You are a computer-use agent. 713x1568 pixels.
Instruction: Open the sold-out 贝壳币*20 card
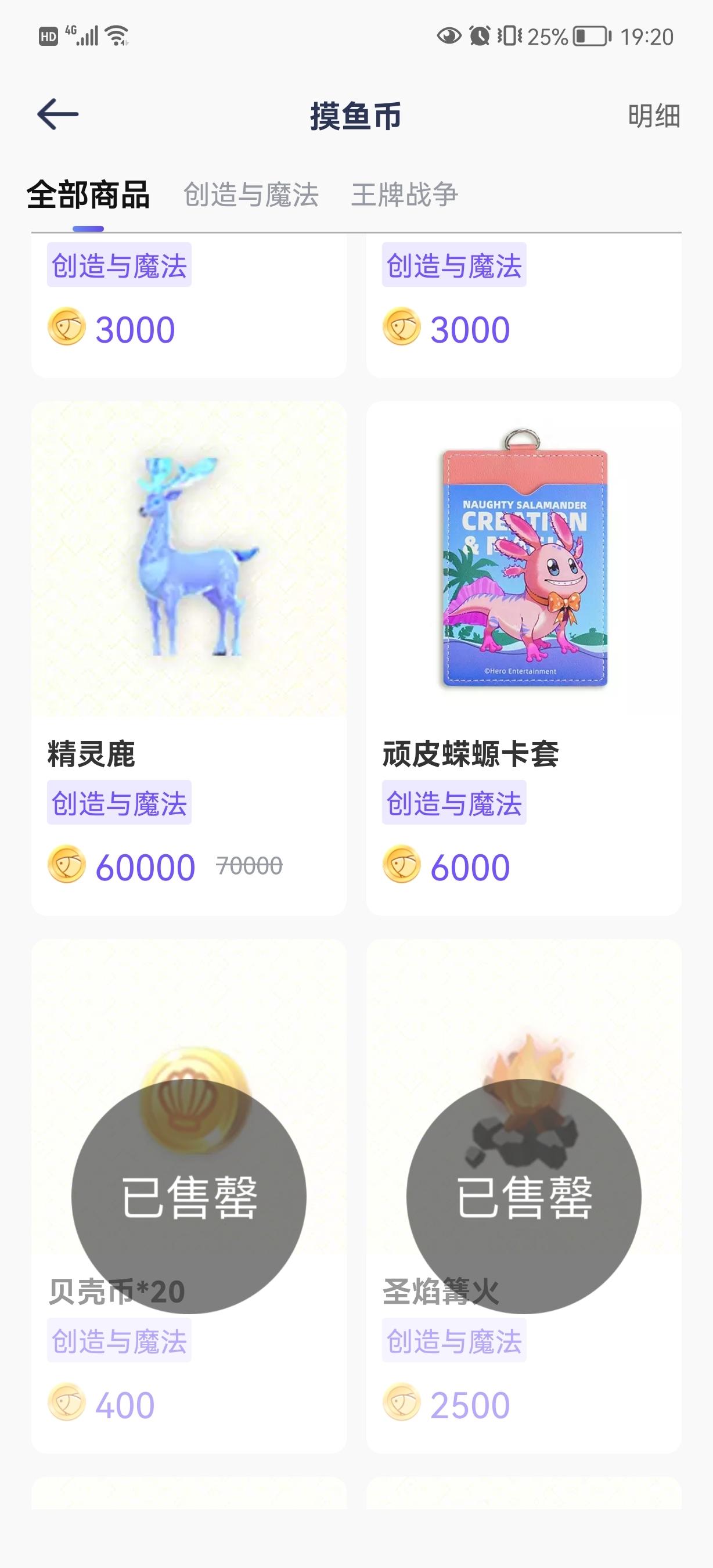click(x=189, y=1196)
